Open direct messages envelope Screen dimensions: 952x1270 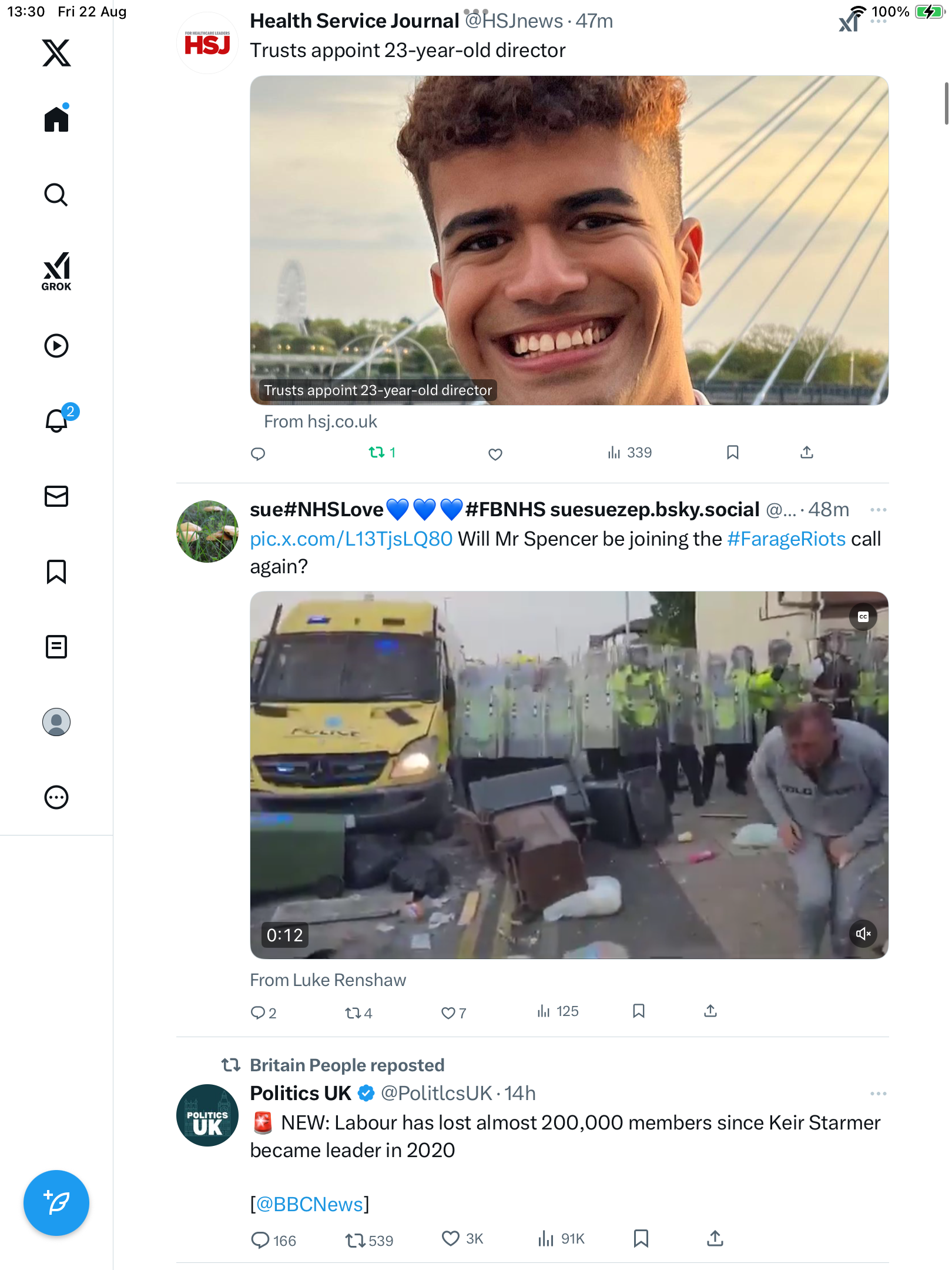pos(56,496)
